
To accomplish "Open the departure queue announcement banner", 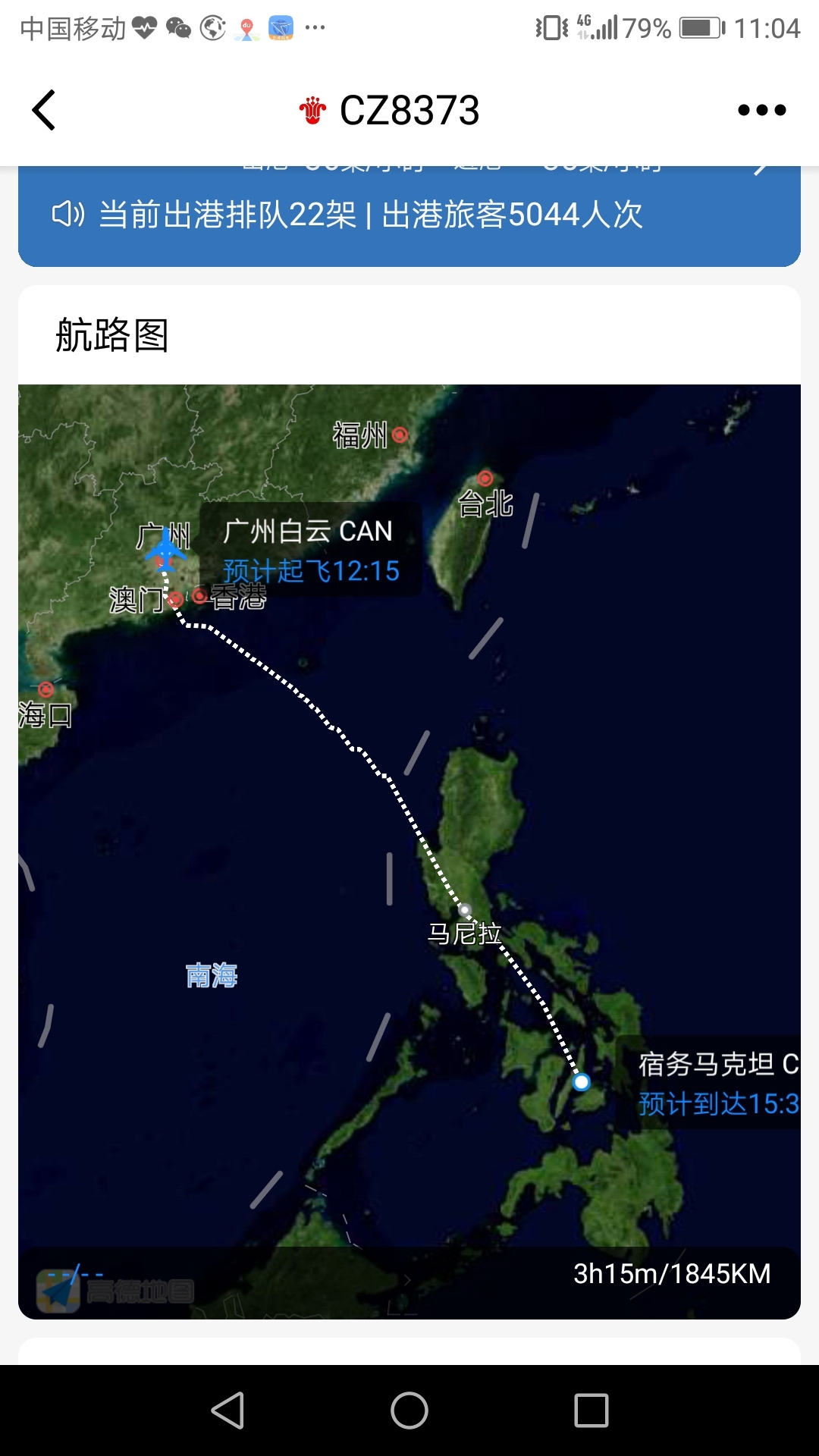I will click(372, 215).
